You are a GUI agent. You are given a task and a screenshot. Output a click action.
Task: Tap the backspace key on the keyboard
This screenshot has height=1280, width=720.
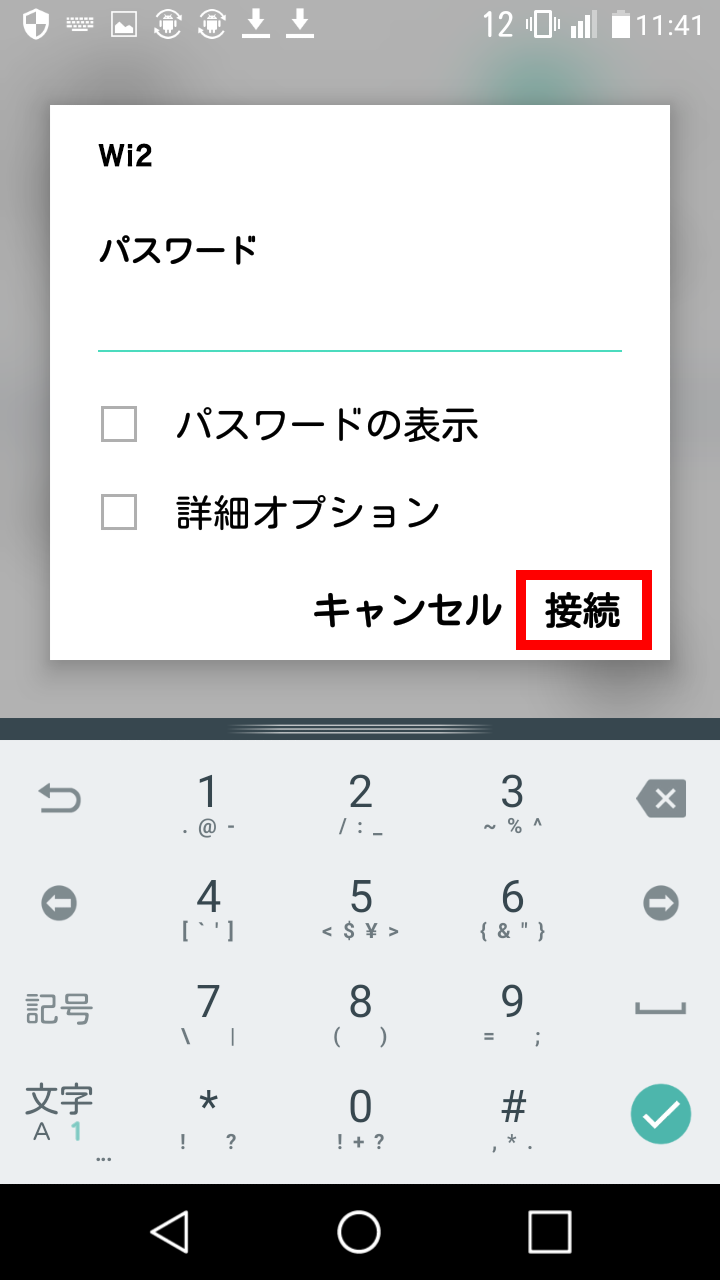[660, 799]
